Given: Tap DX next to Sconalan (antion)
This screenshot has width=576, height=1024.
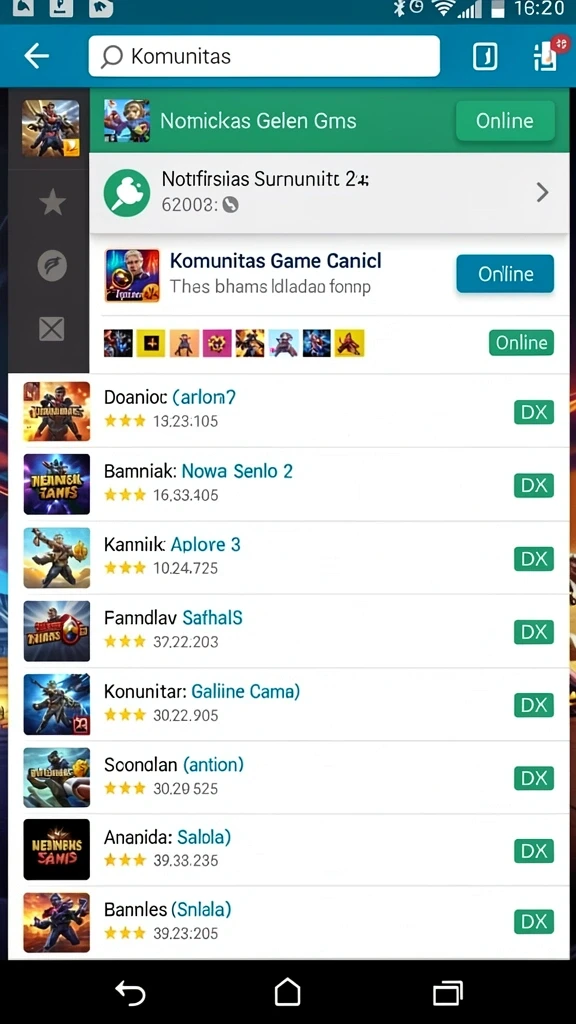Looking at the screenshot, I should pyautogui.click(x=534, y=778).
